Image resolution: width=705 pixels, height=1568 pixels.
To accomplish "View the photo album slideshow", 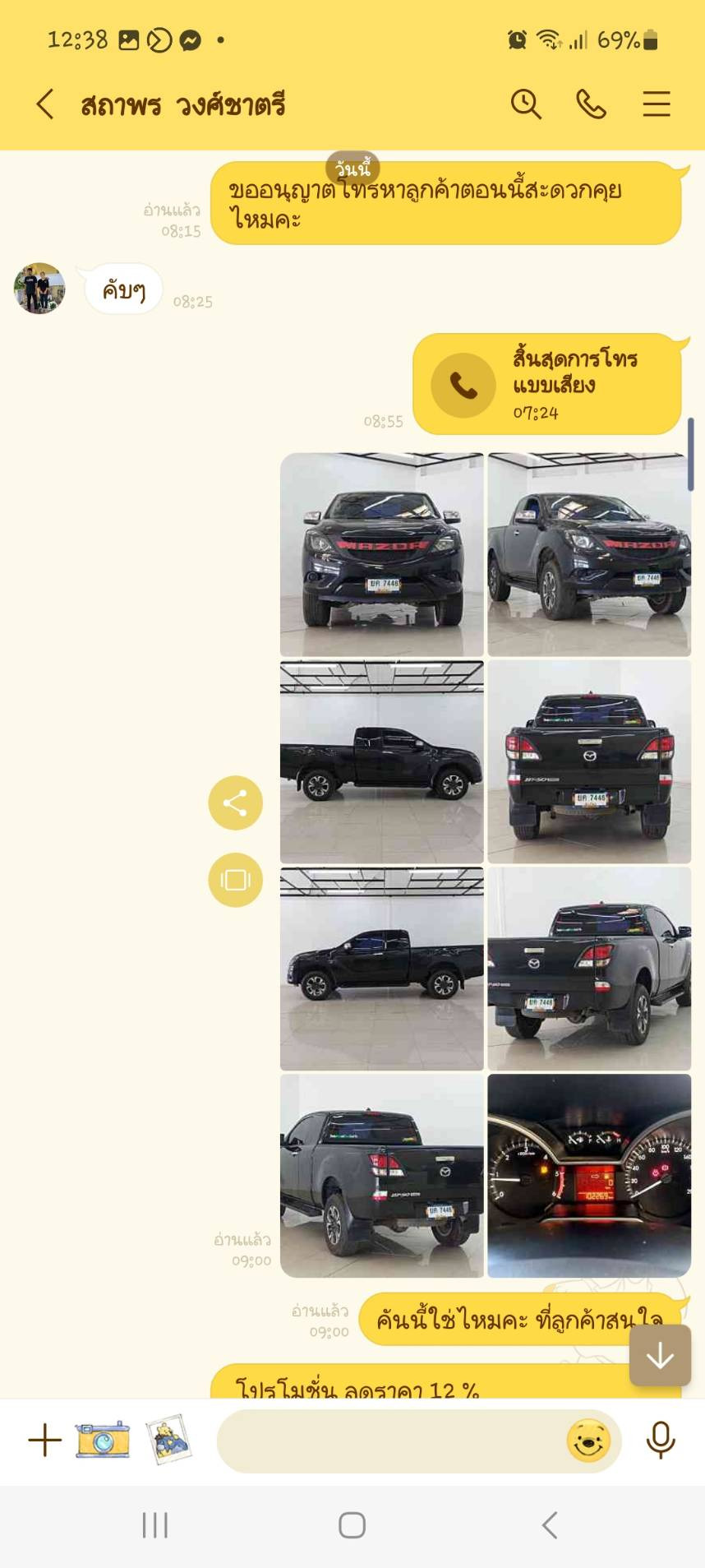I will pyautogui.click(x=235, y=880).
